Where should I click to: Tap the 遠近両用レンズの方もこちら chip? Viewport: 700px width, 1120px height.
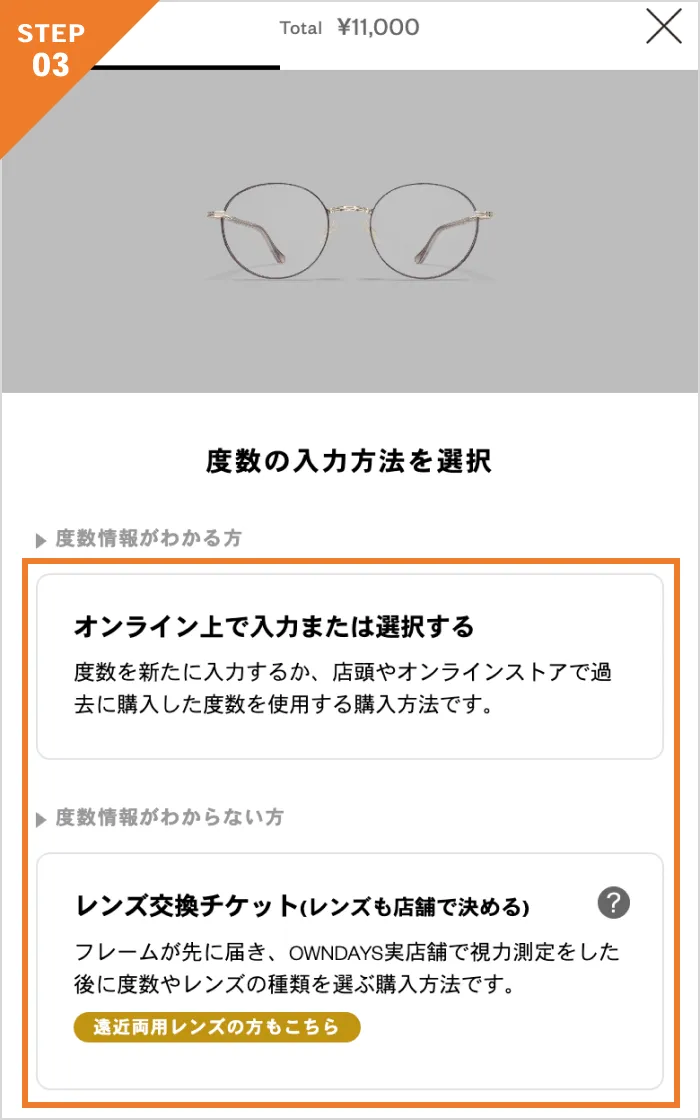point(217,1027)
